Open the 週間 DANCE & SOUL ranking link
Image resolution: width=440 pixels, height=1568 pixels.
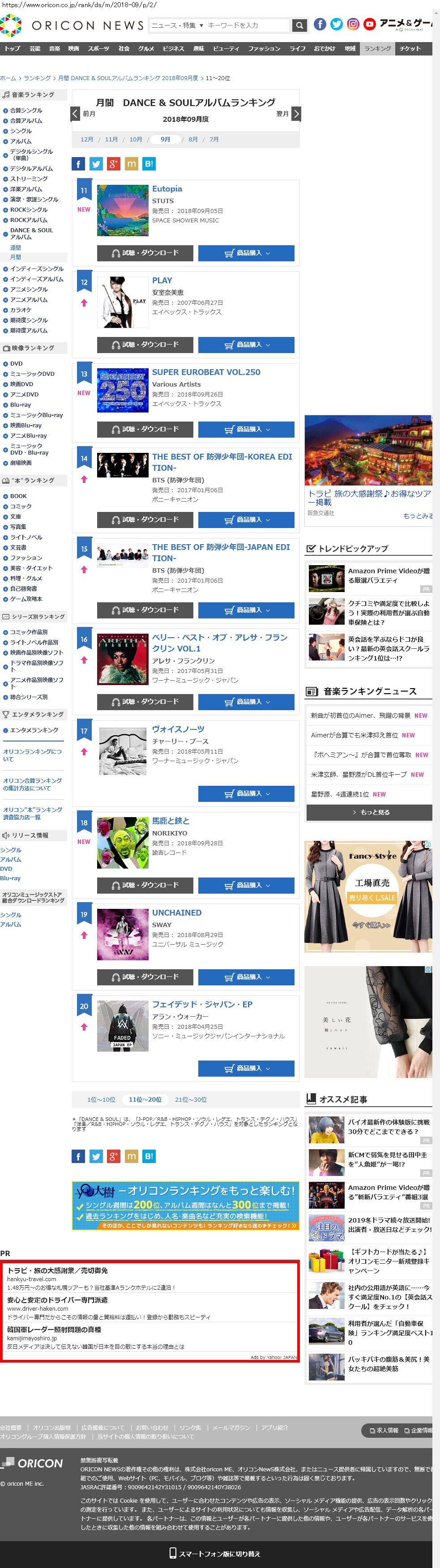15,248
